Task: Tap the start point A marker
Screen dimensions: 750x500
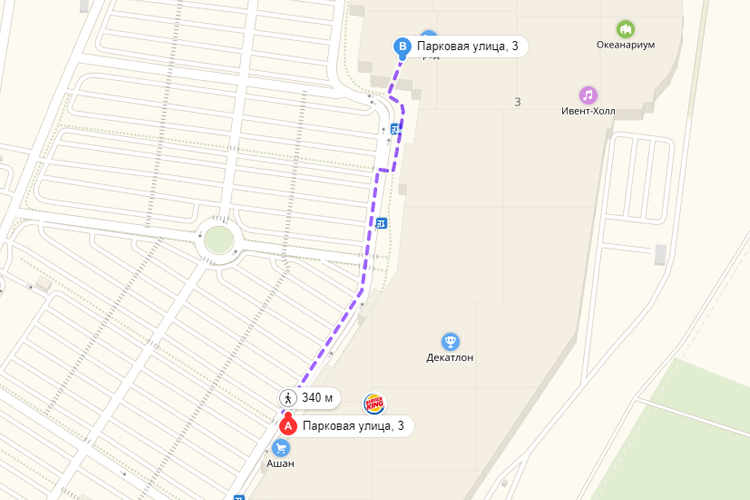Action: pos(287,426)
